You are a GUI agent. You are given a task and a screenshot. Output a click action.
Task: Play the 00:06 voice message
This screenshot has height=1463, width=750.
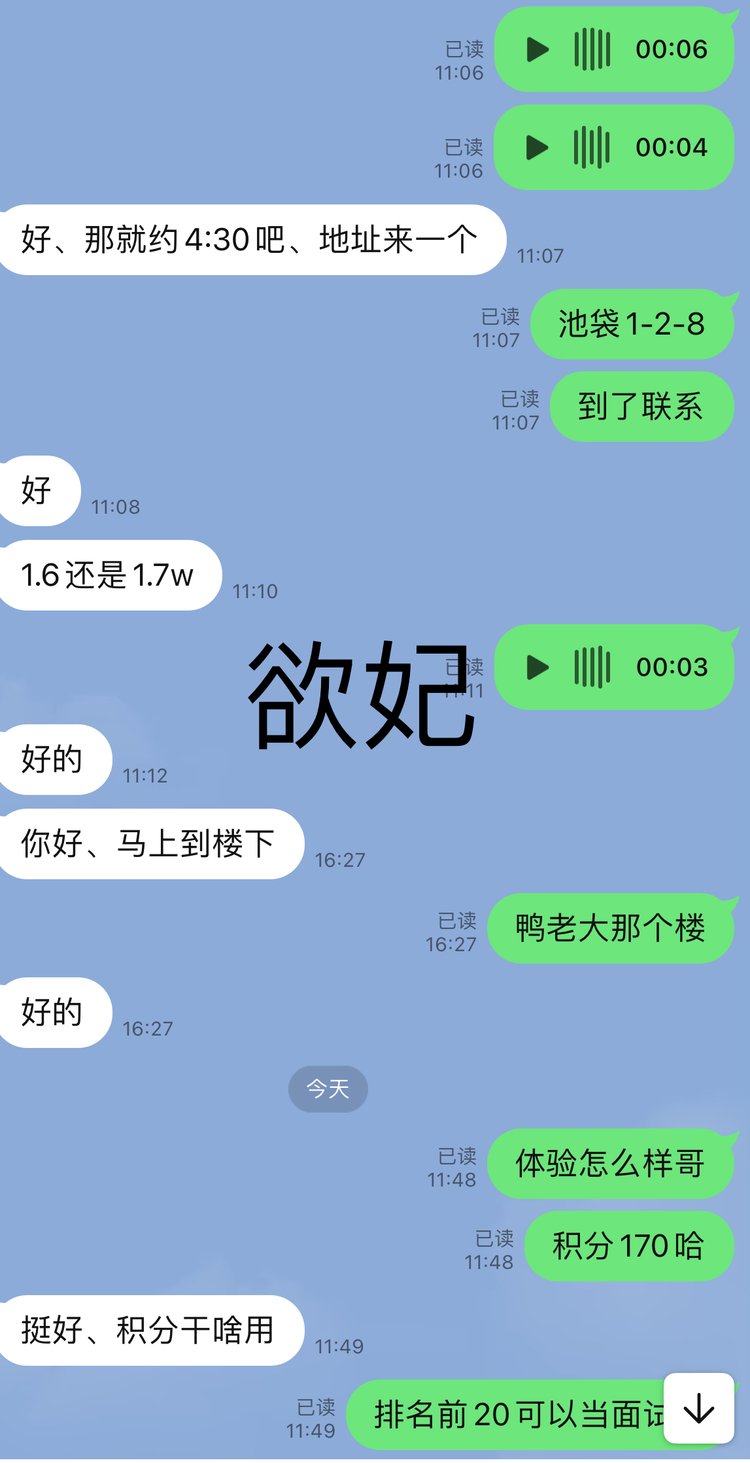(538, 49)
